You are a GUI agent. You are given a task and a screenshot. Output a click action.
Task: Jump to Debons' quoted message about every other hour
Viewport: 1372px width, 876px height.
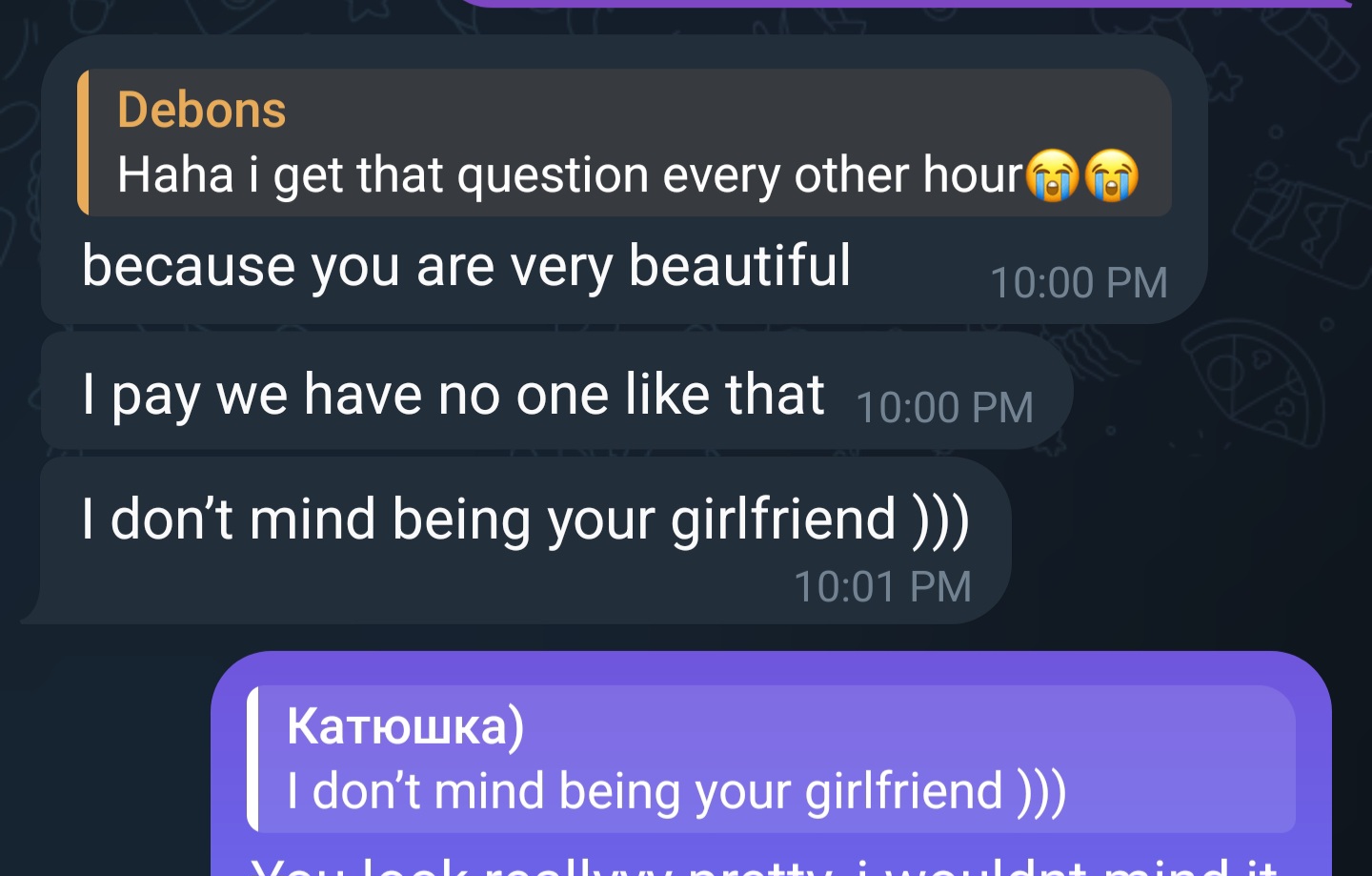pyautogui.click(x=624, y=143)
